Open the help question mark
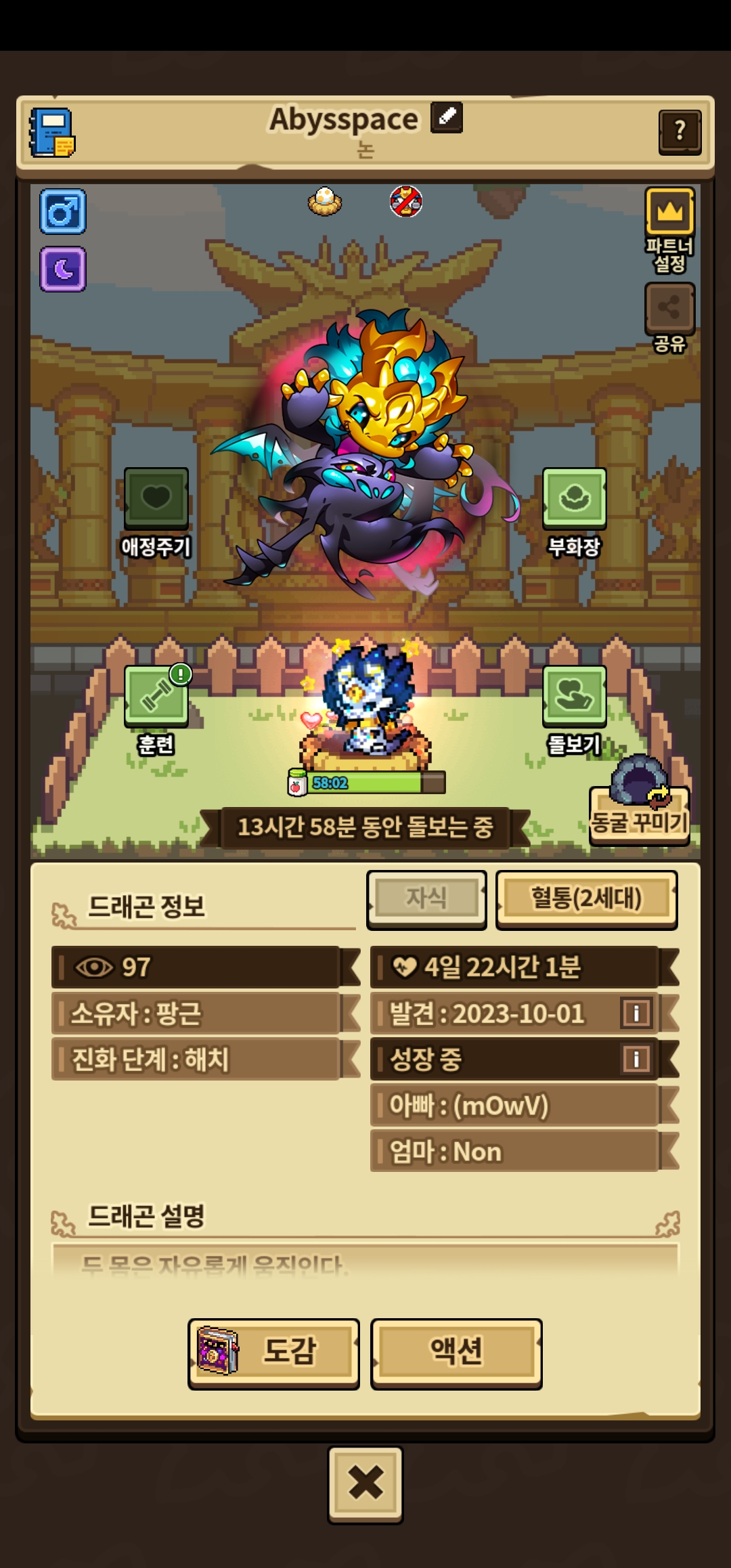This screenshot has height=1568, width=731. pos(680,131)
